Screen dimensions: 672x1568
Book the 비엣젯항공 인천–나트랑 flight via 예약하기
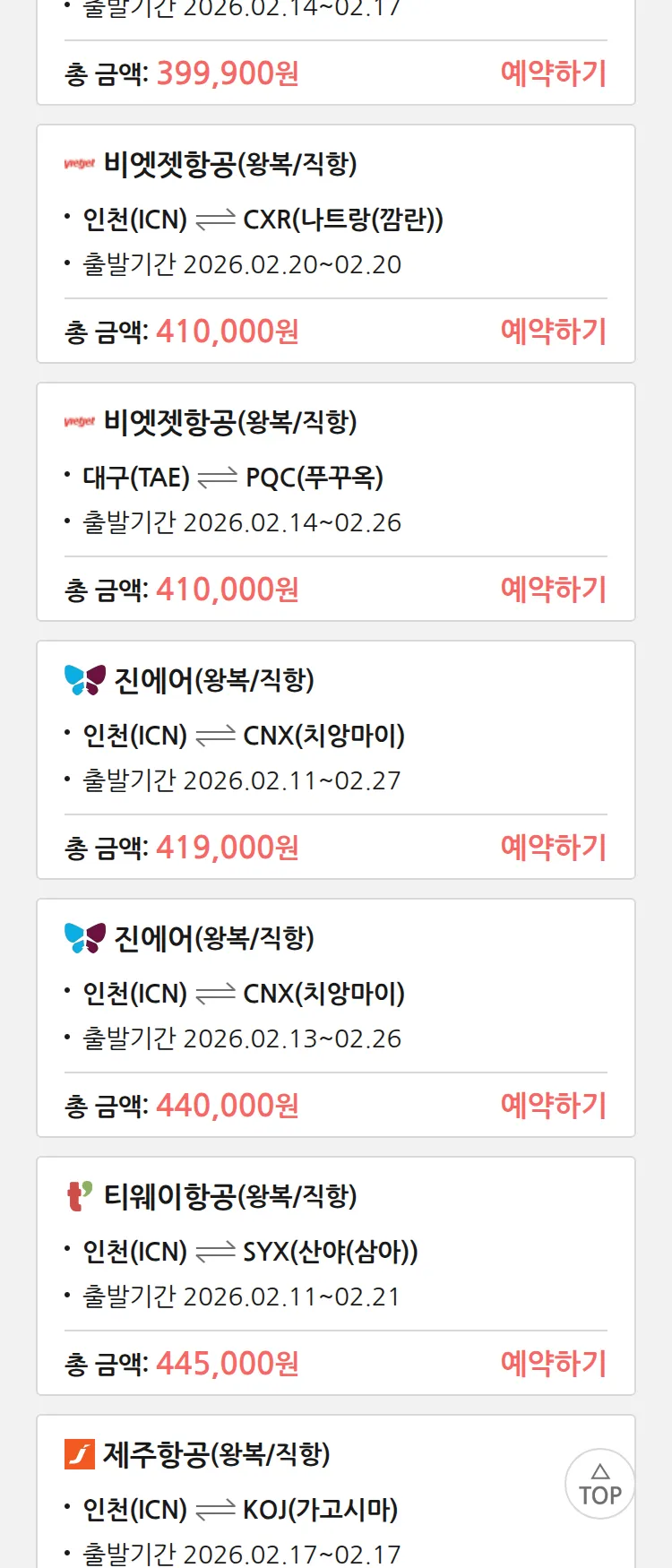point(553,332)
